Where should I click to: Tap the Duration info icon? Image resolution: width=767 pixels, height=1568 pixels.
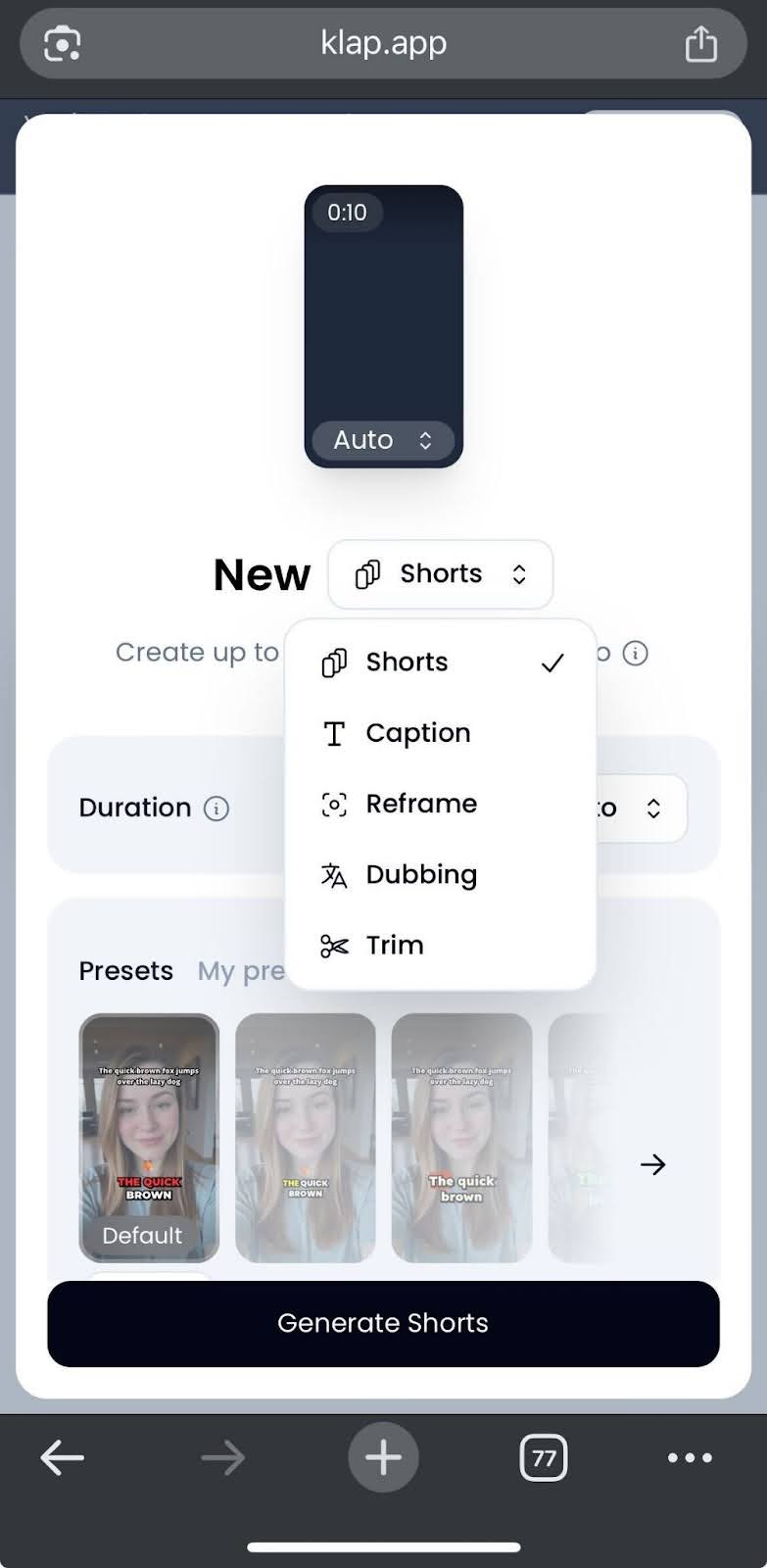tap(216, 808)
